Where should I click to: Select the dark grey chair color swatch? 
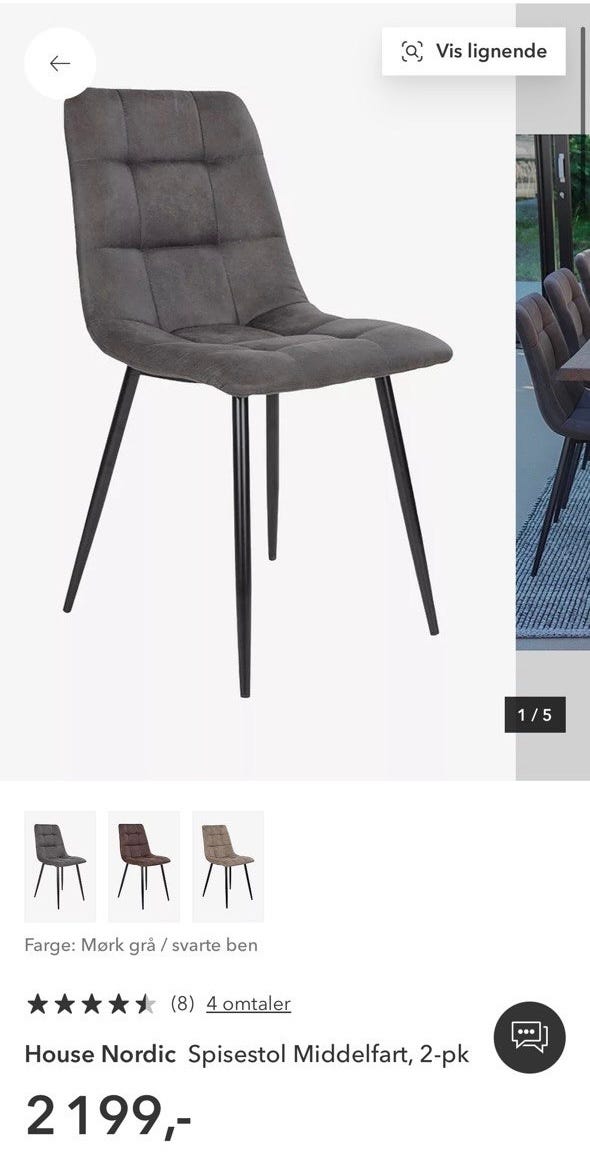tap(60, 866)
